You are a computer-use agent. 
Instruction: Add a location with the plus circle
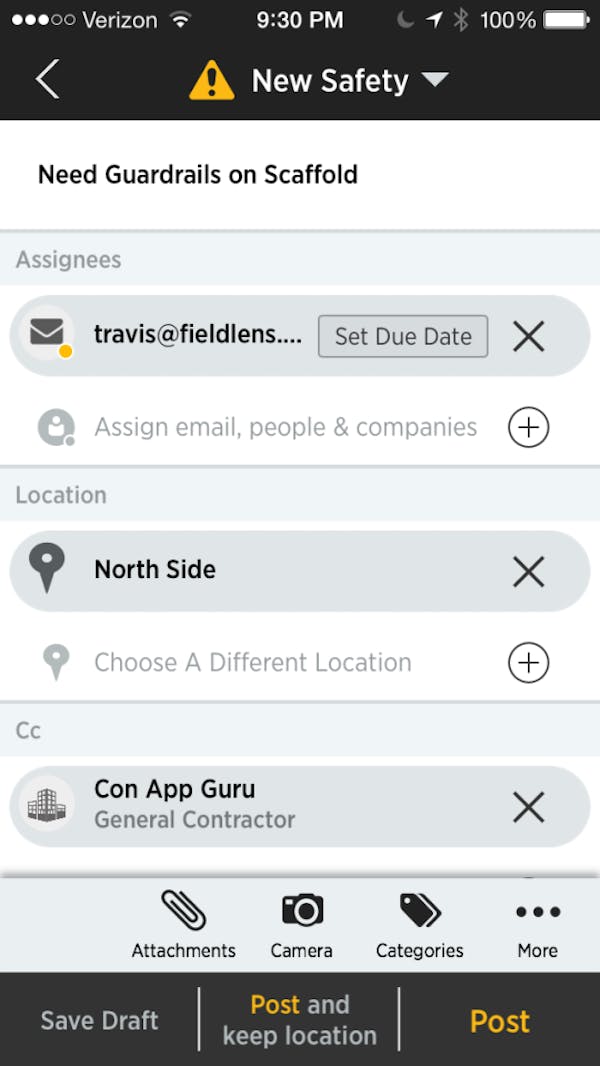click(529, 663)
